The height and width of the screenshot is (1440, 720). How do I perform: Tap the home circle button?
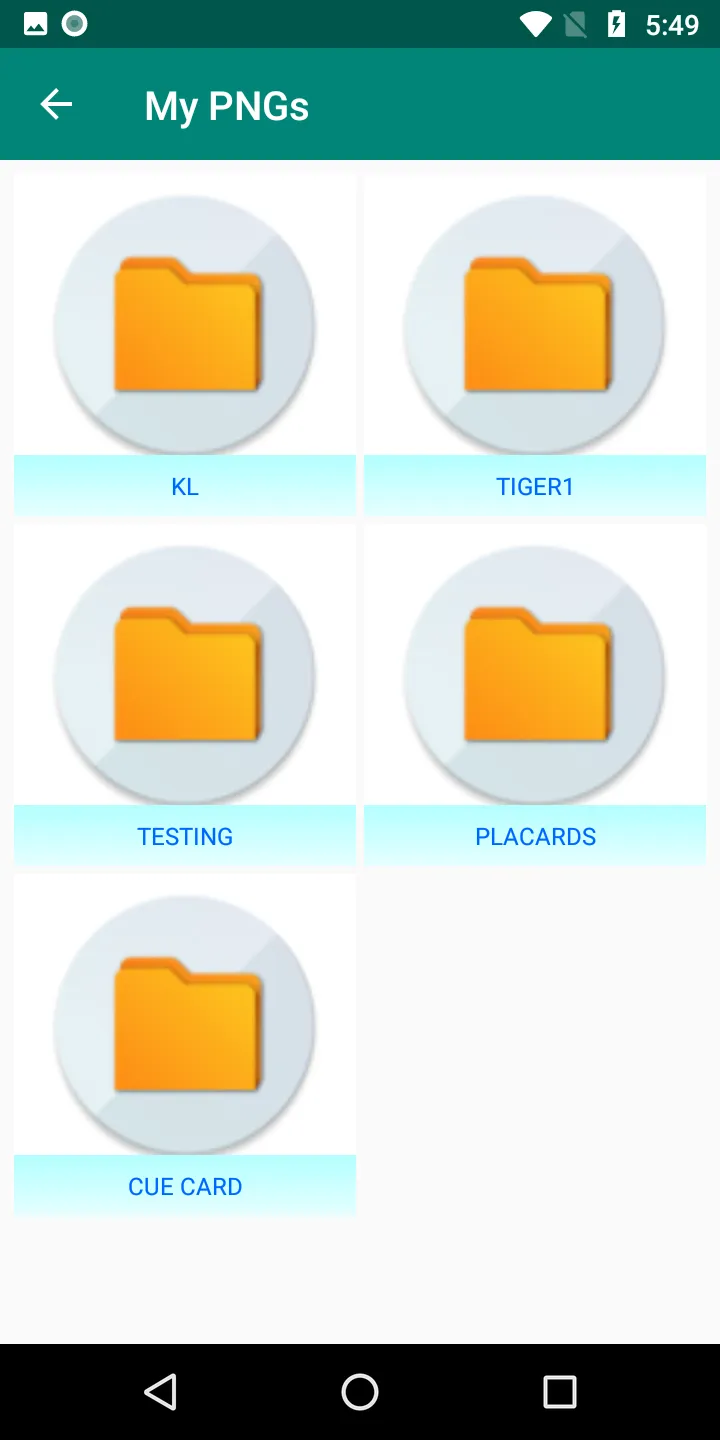[x=360, y=1391]
